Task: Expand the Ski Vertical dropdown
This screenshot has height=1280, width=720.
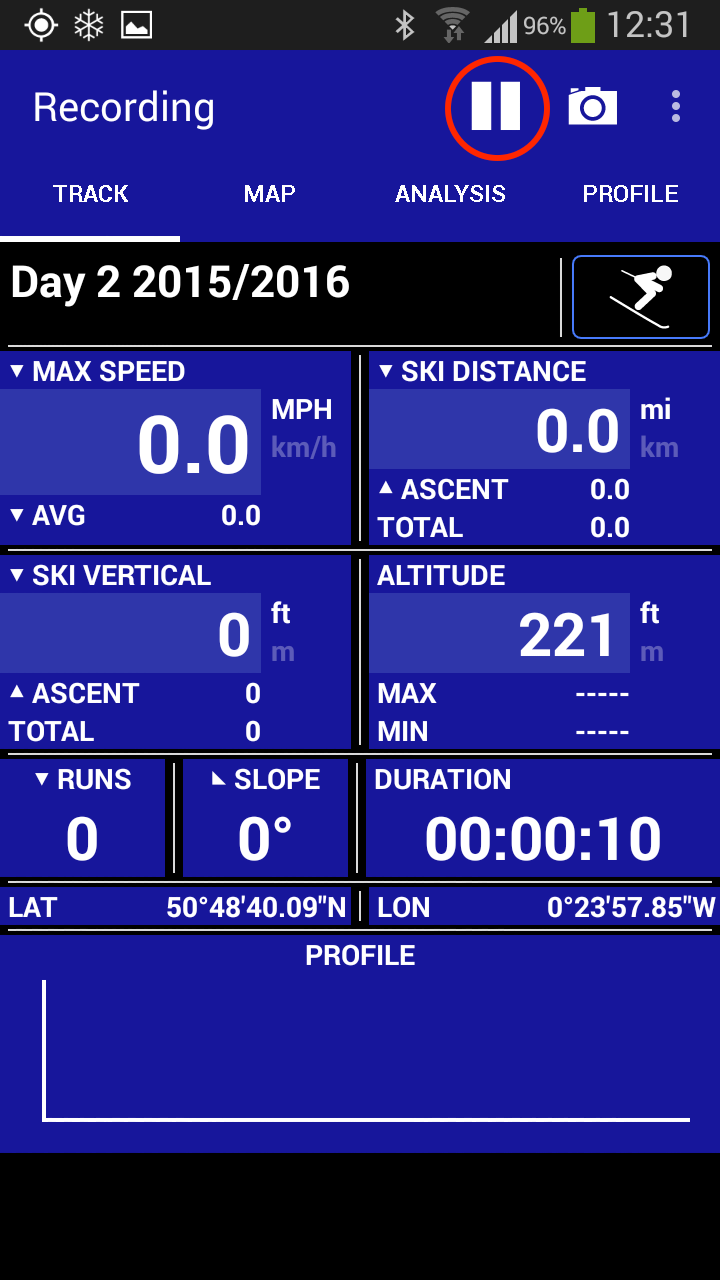Action: coord(110,576)
